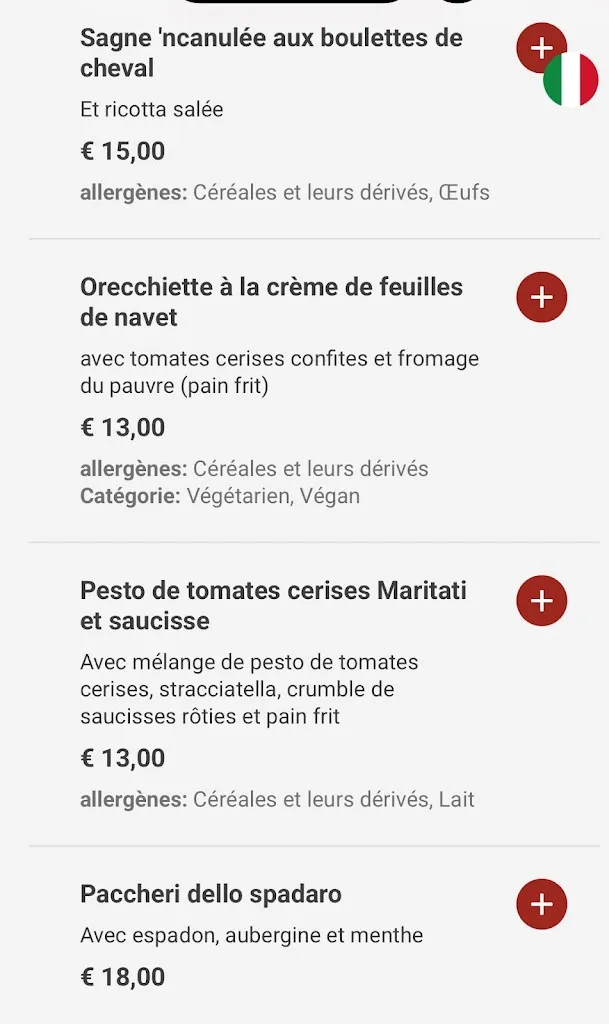609x1024 pixels.
Task: Add Paccheri dello spadaro to order
Action: point(541,904)
